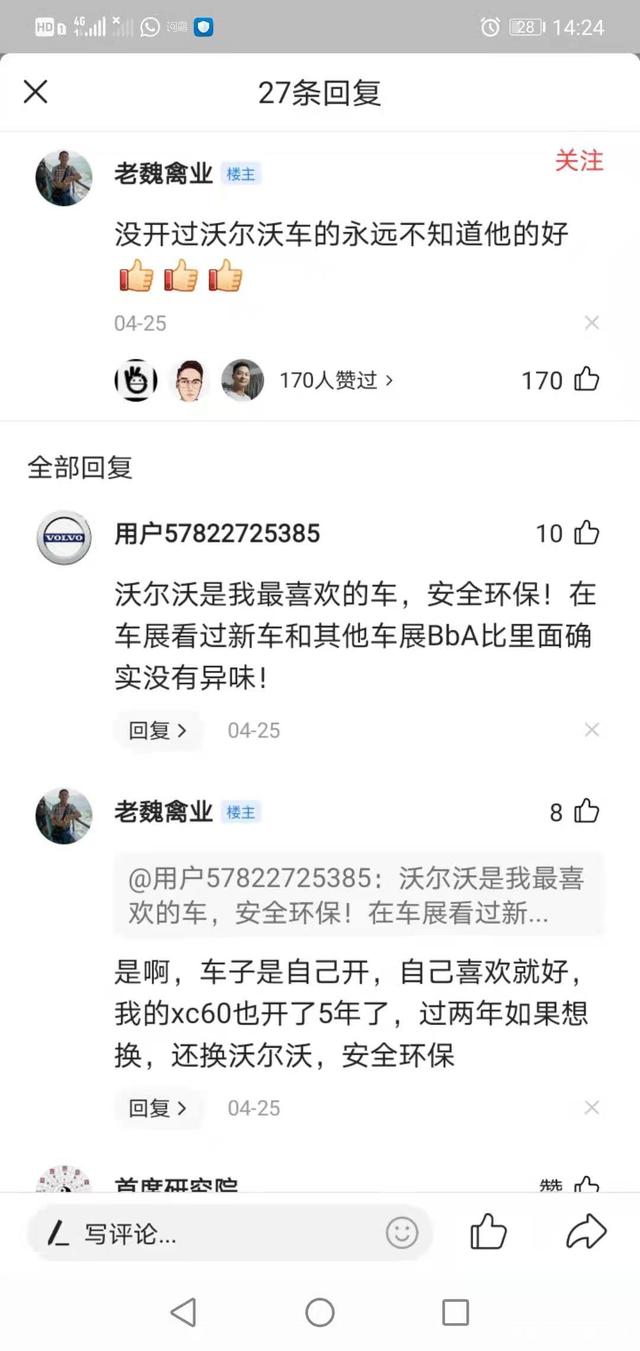Like the main comment with 170 likes
The width and height of the screenshot is (640, 1351).
pyautogui.click(x=586, y=380)
